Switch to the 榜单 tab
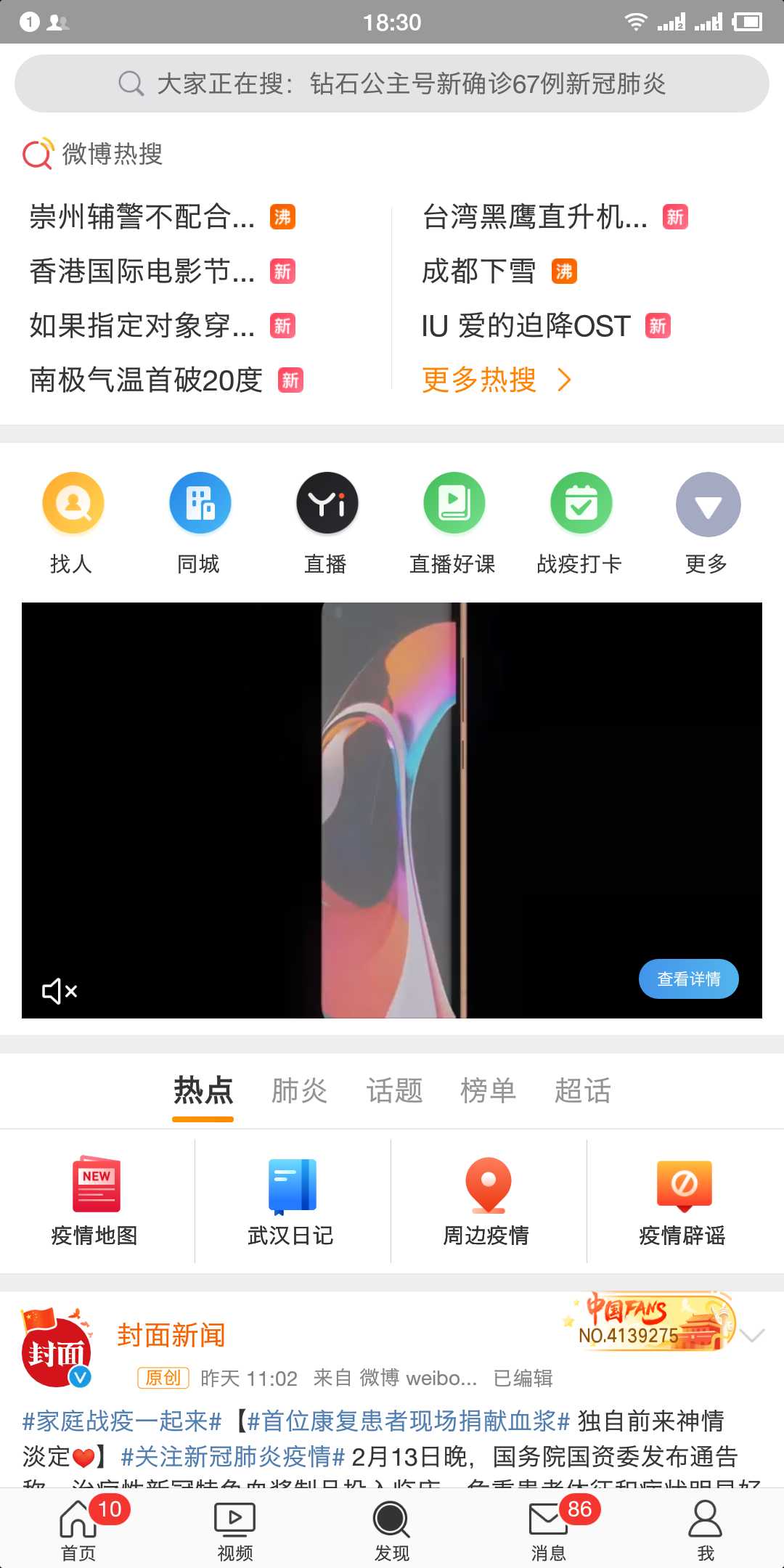Screen dimensions: 784x1568 click(488, 1091)
